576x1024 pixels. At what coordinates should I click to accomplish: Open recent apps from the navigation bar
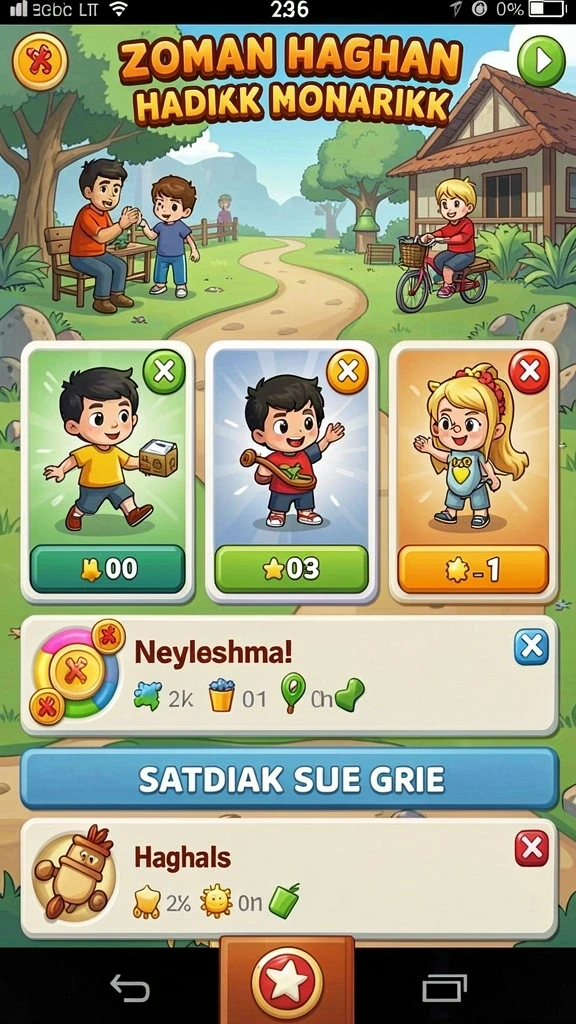coord(444,988)
